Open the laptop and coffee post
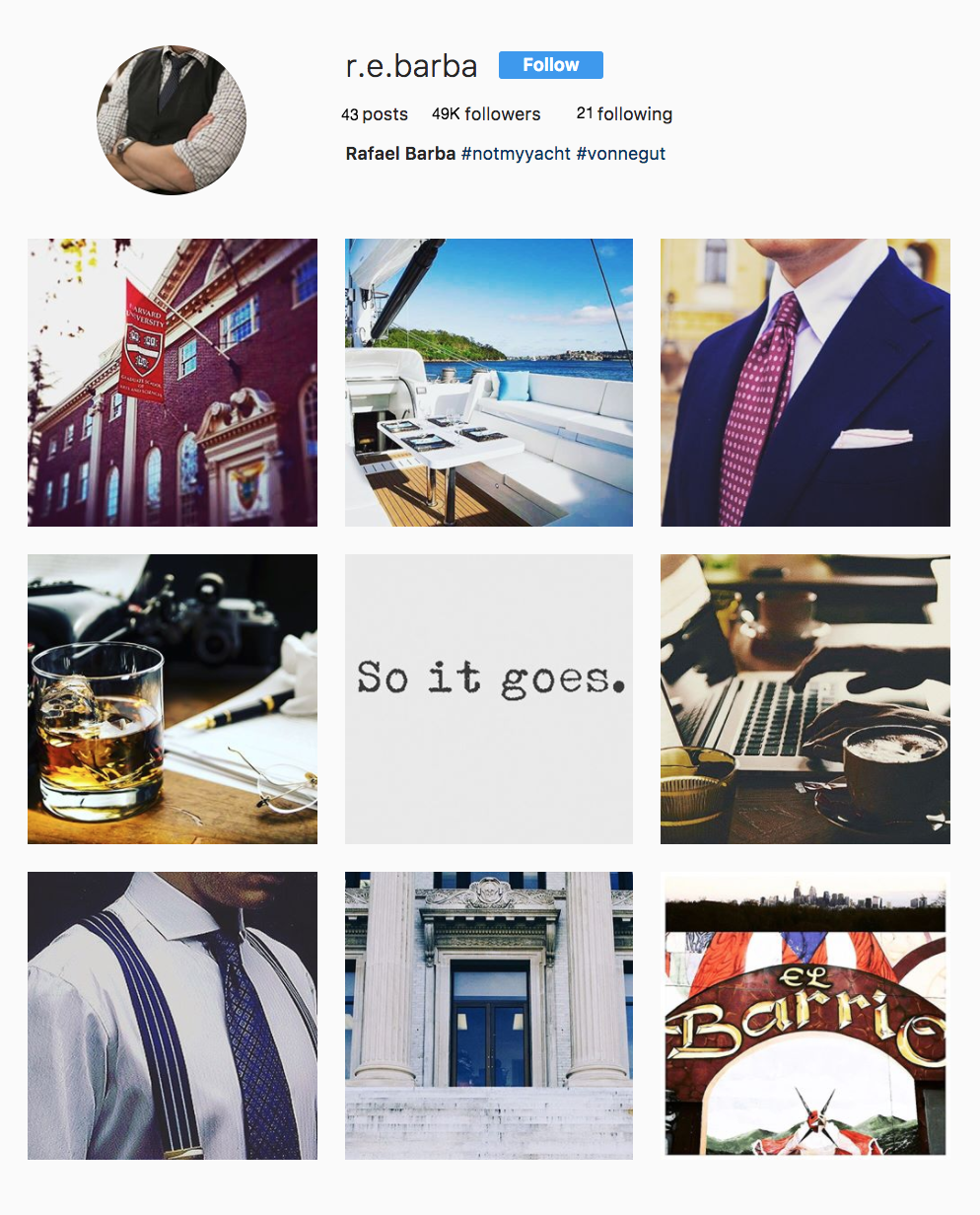Viewport: 980px width, 1215px height. 805,699
